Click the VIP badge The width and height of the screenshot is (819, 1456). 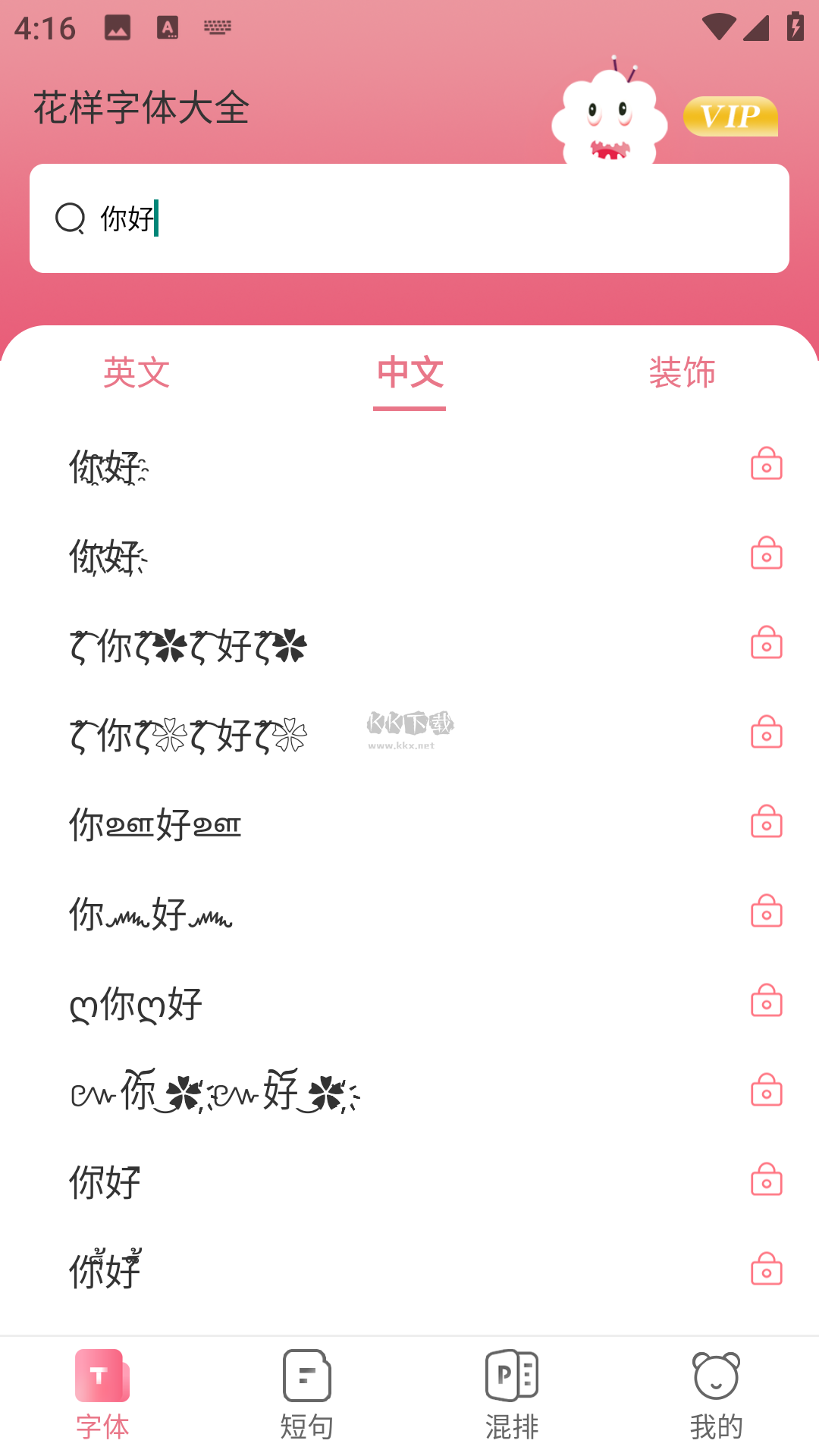730,116
